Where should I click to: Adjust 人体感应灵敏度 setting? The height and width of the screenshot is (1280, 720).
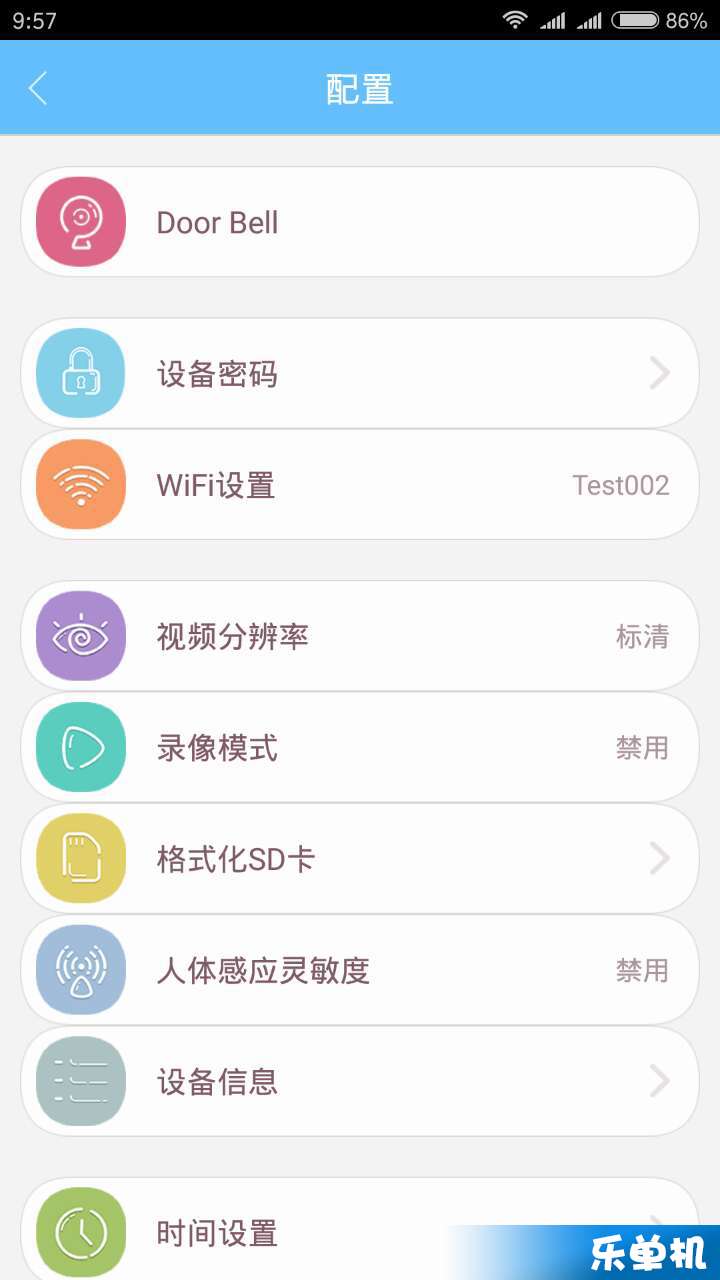(360, 970)
